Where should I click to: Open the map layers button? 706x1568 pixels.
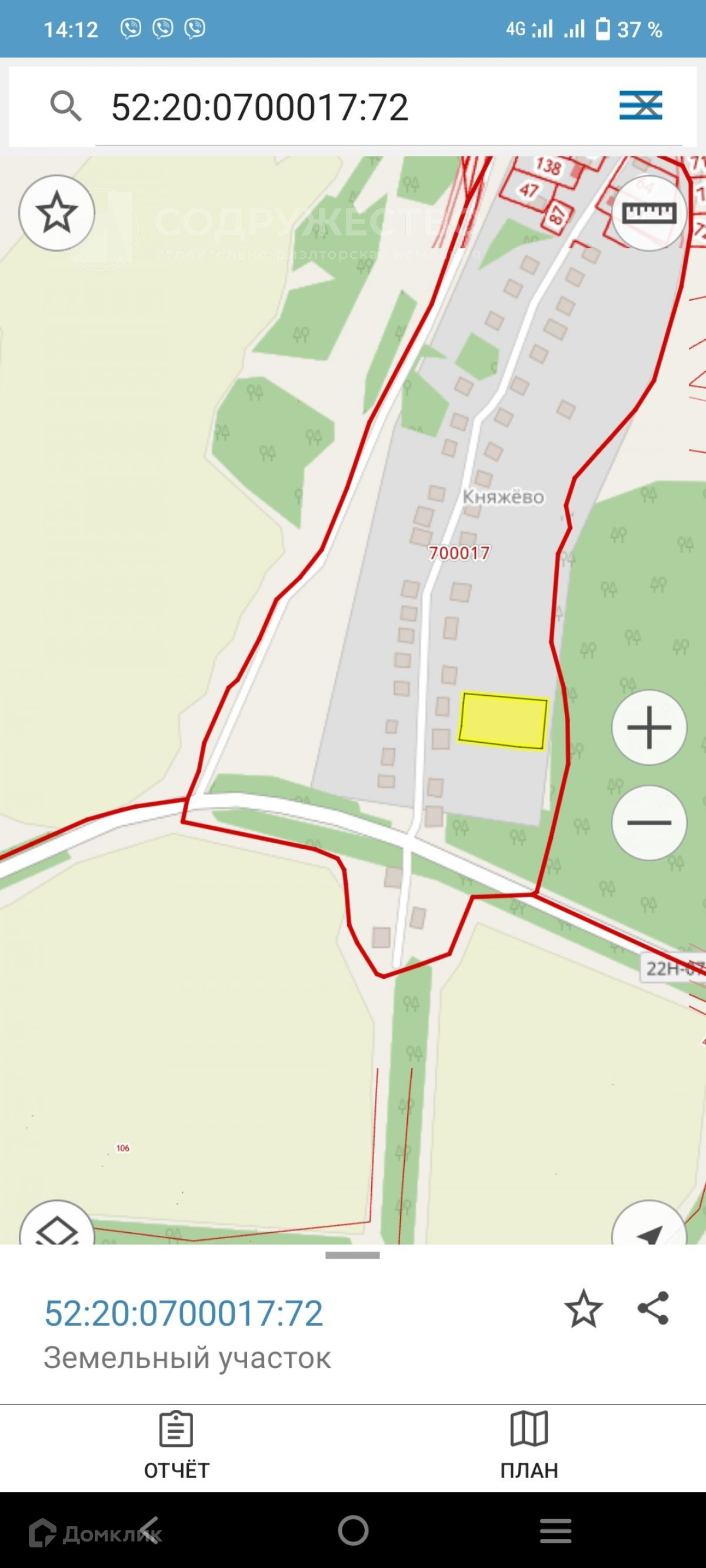(56, 1223)
